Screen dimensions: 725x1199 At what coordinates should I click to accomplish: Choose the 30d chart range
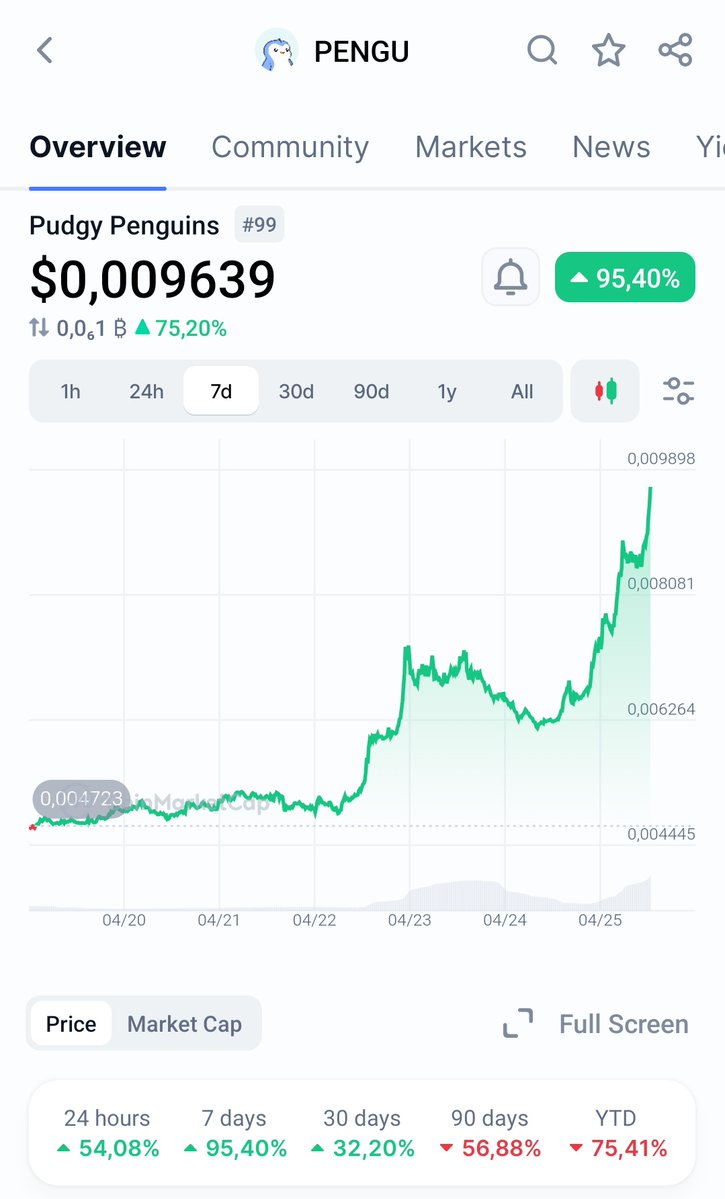point(296,392)
